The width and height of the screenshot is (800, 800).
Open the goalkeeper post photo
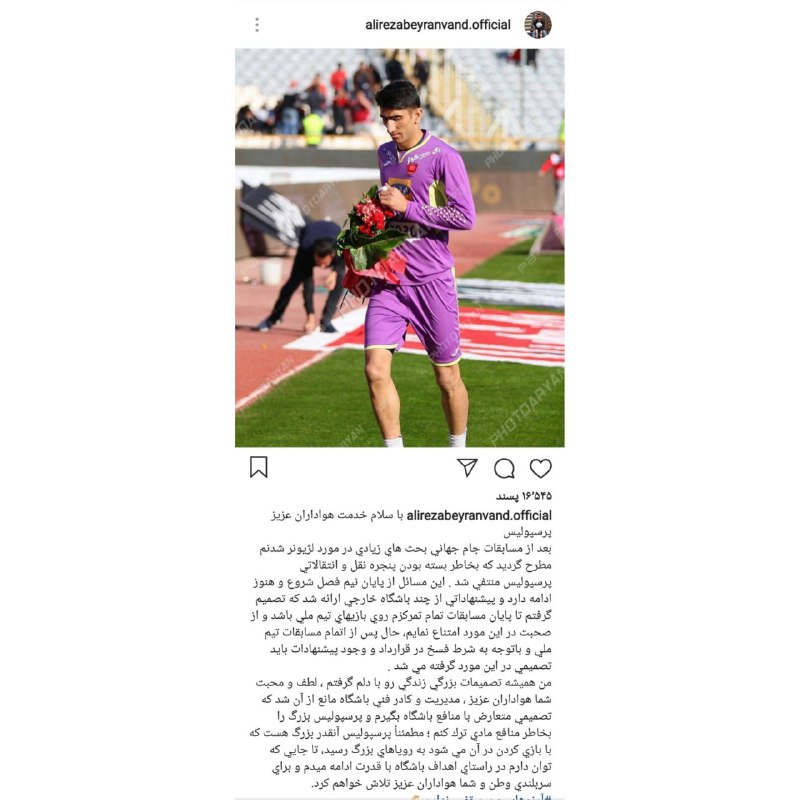400,248
